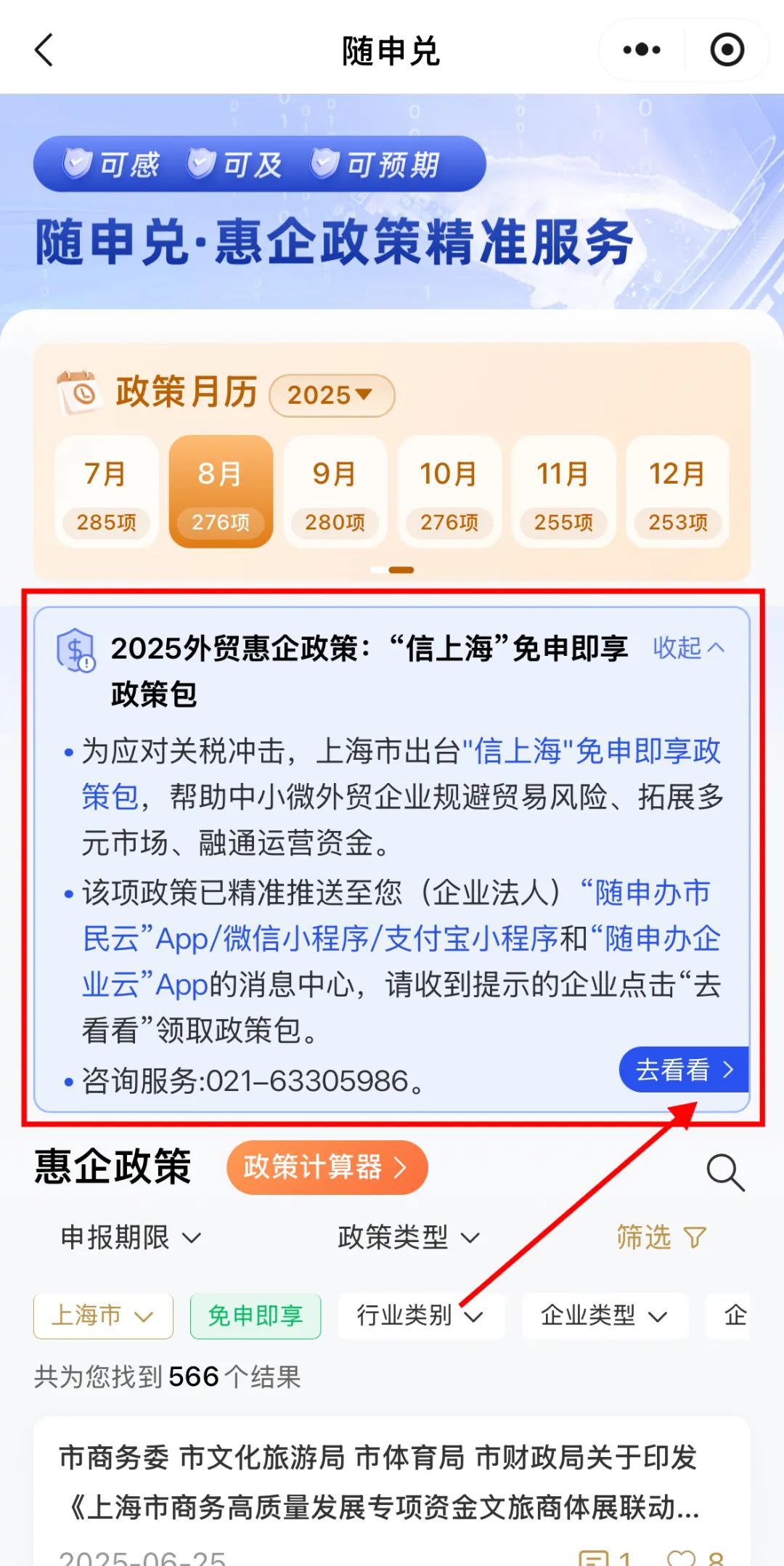The width and height of the screenshot is (784, 1566).
Task: Expand the 政策类型 dropdown
Action: click(409, 1237)
